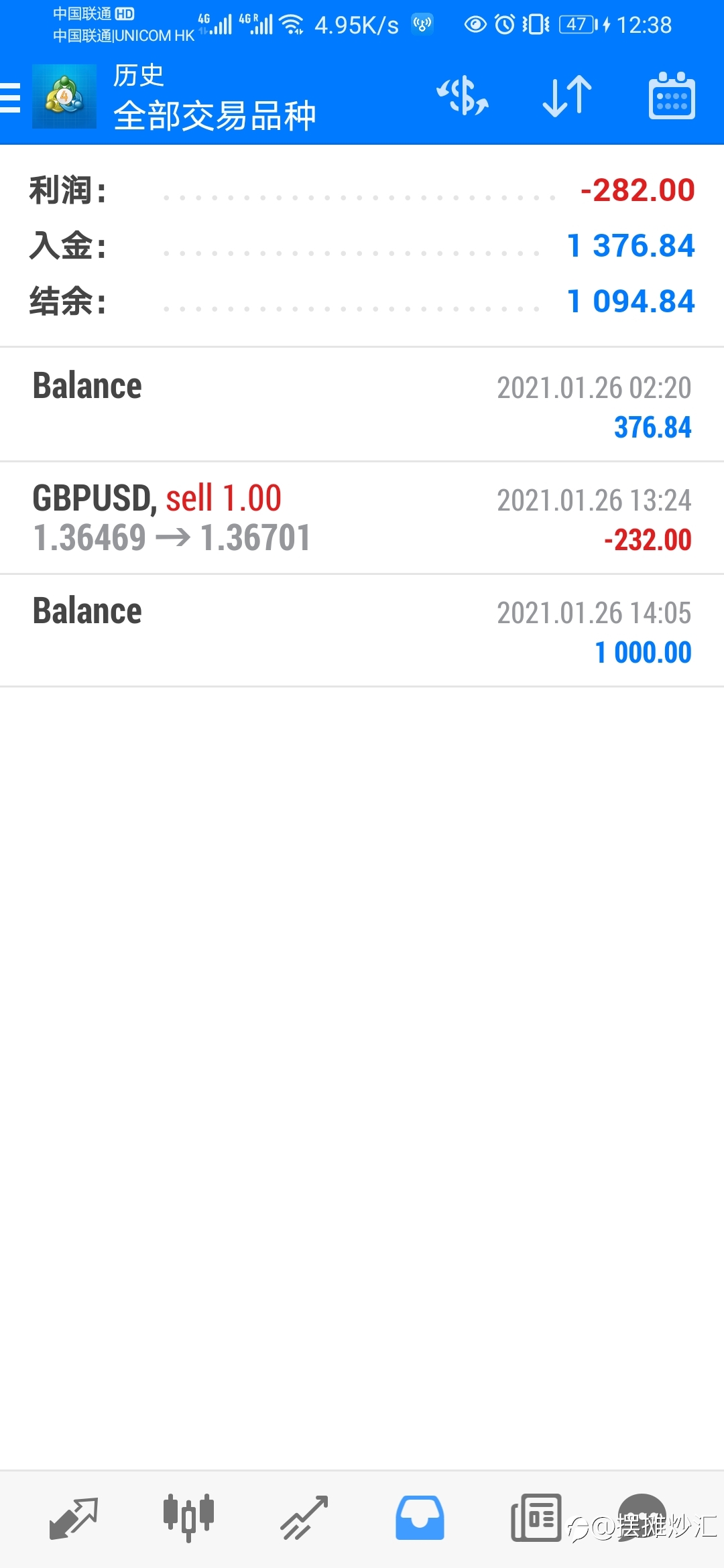Switch to the news tab

click(536, 1518)
